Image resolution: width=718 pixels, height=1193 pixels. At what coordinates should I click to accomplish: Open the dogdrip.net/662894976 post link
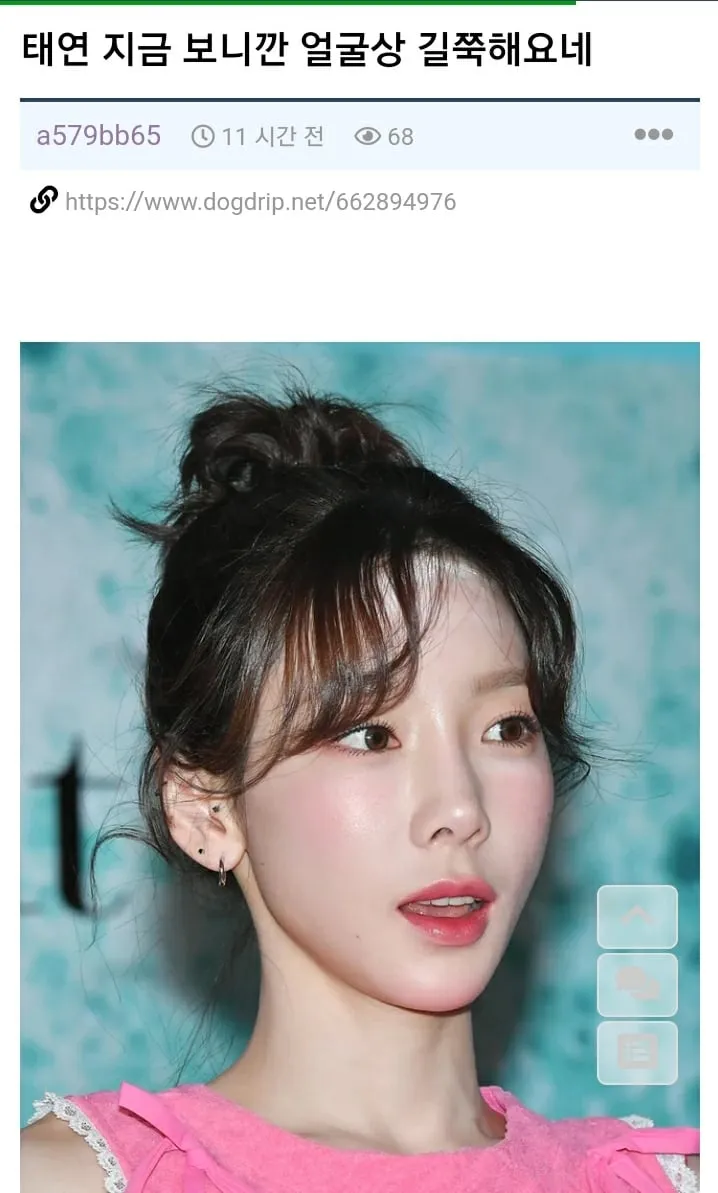260,202
